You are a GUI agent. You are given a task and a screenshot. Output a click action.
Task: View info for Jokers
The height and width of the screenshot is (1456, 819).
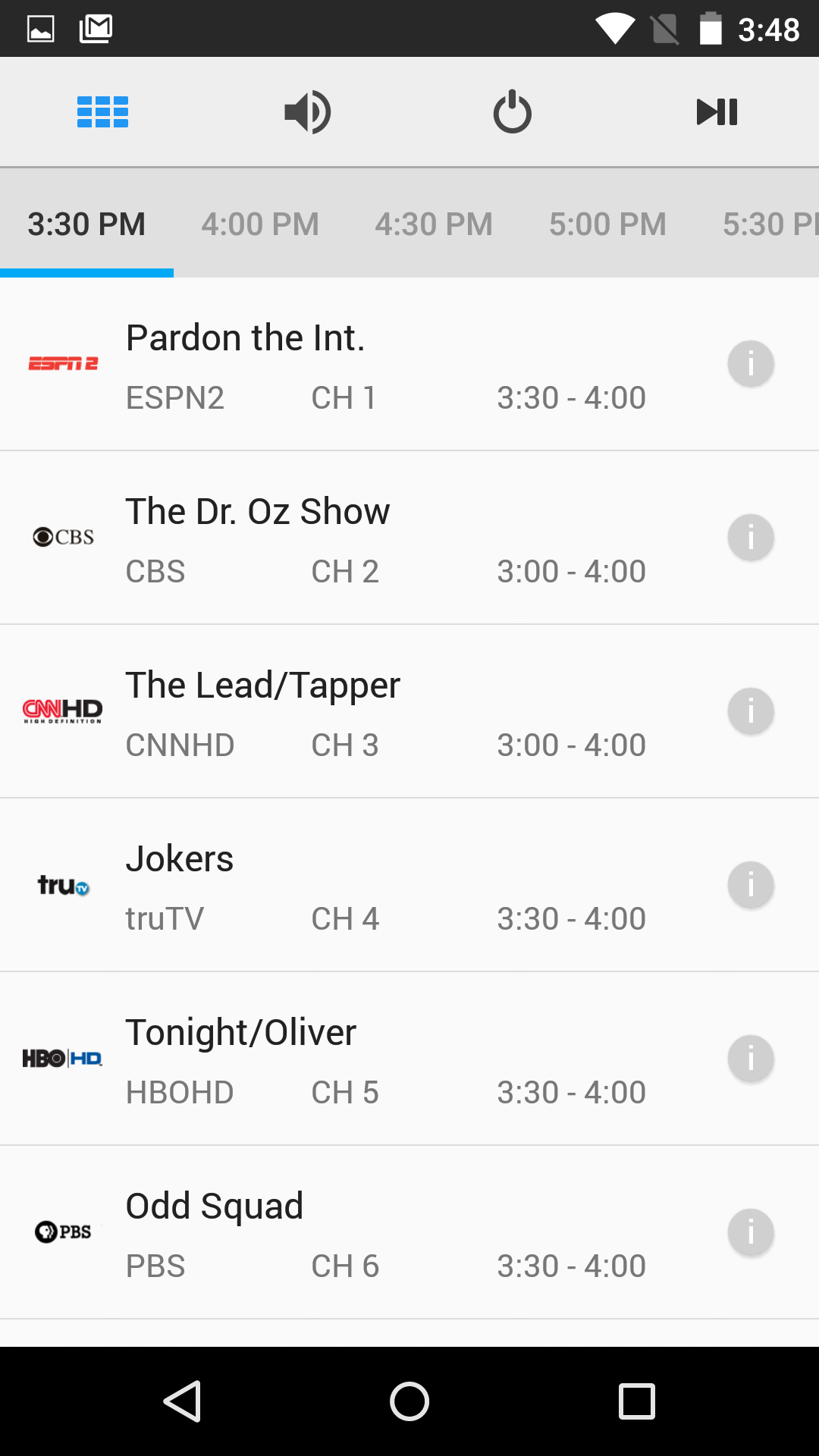click(x=751, y=885)
